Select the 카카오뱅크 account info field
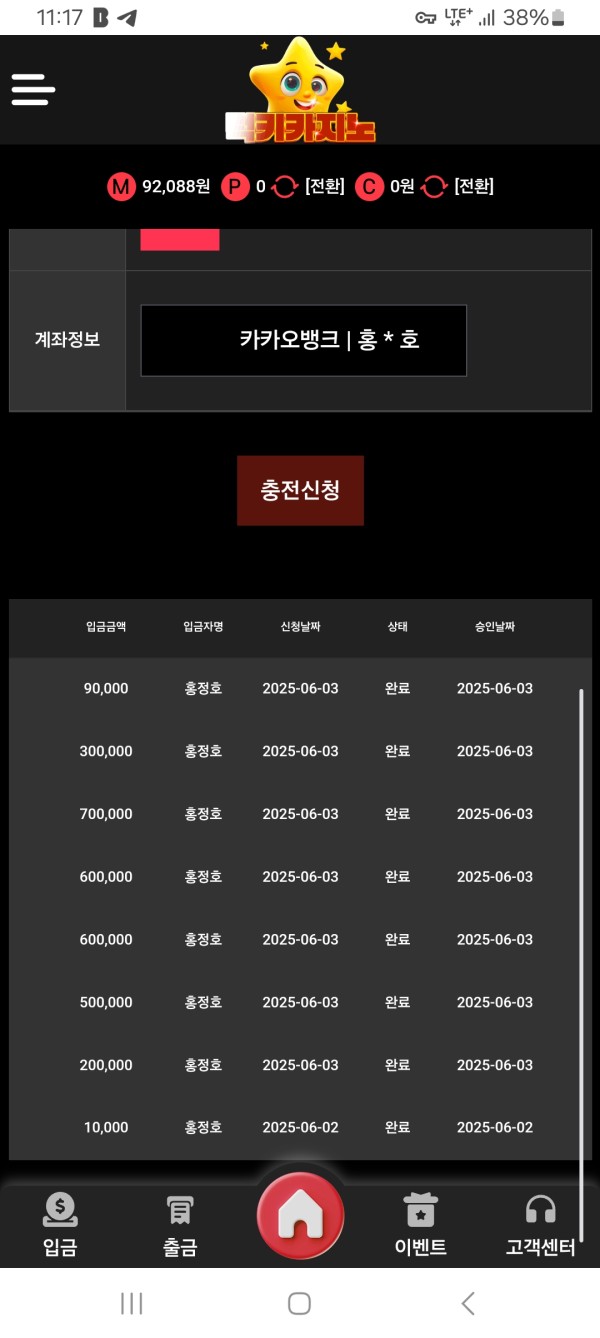This screenshot has width=600, height=1338. pyautogui.click(x=303, y=340)
